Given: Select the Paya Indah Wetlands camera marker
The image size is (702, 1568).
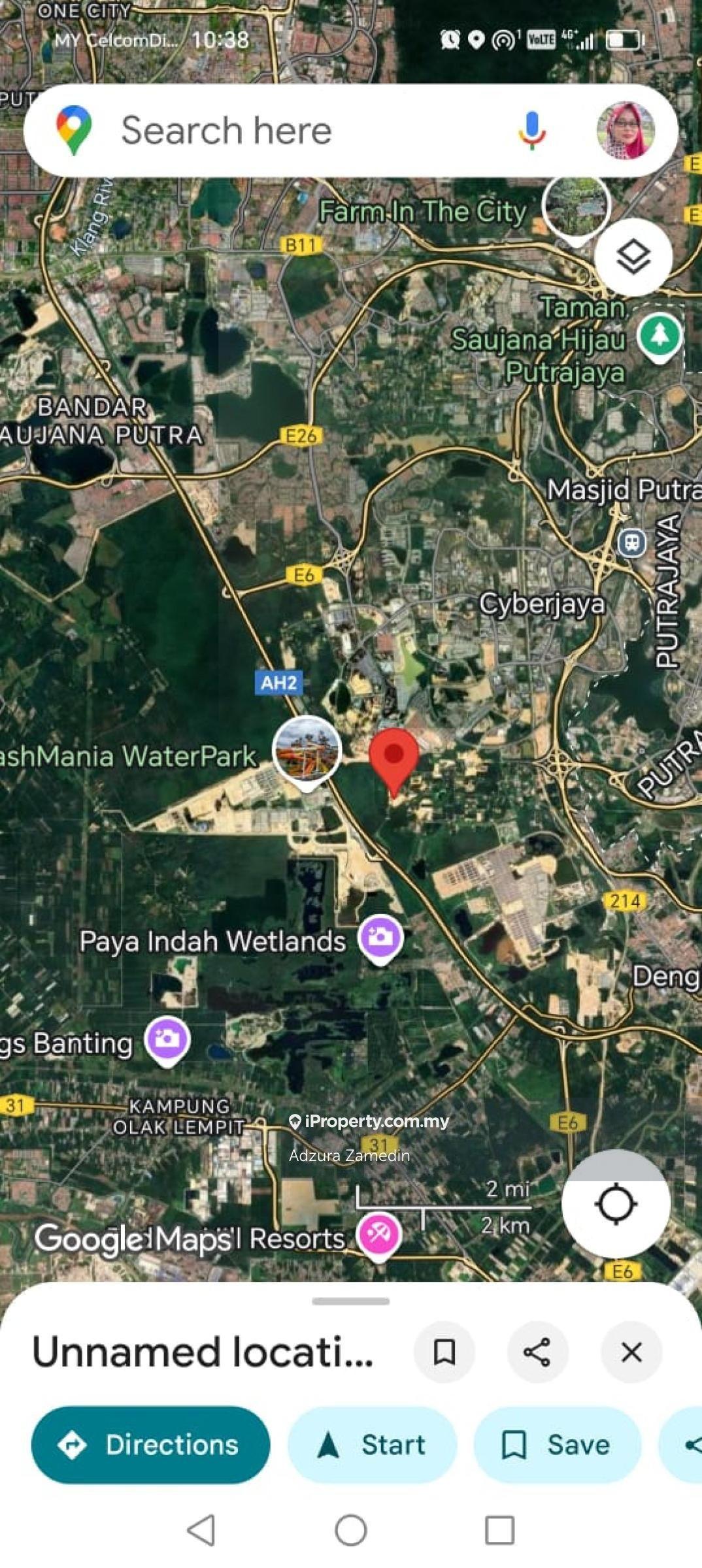Looking at the screenshot, I should (381, 938).
